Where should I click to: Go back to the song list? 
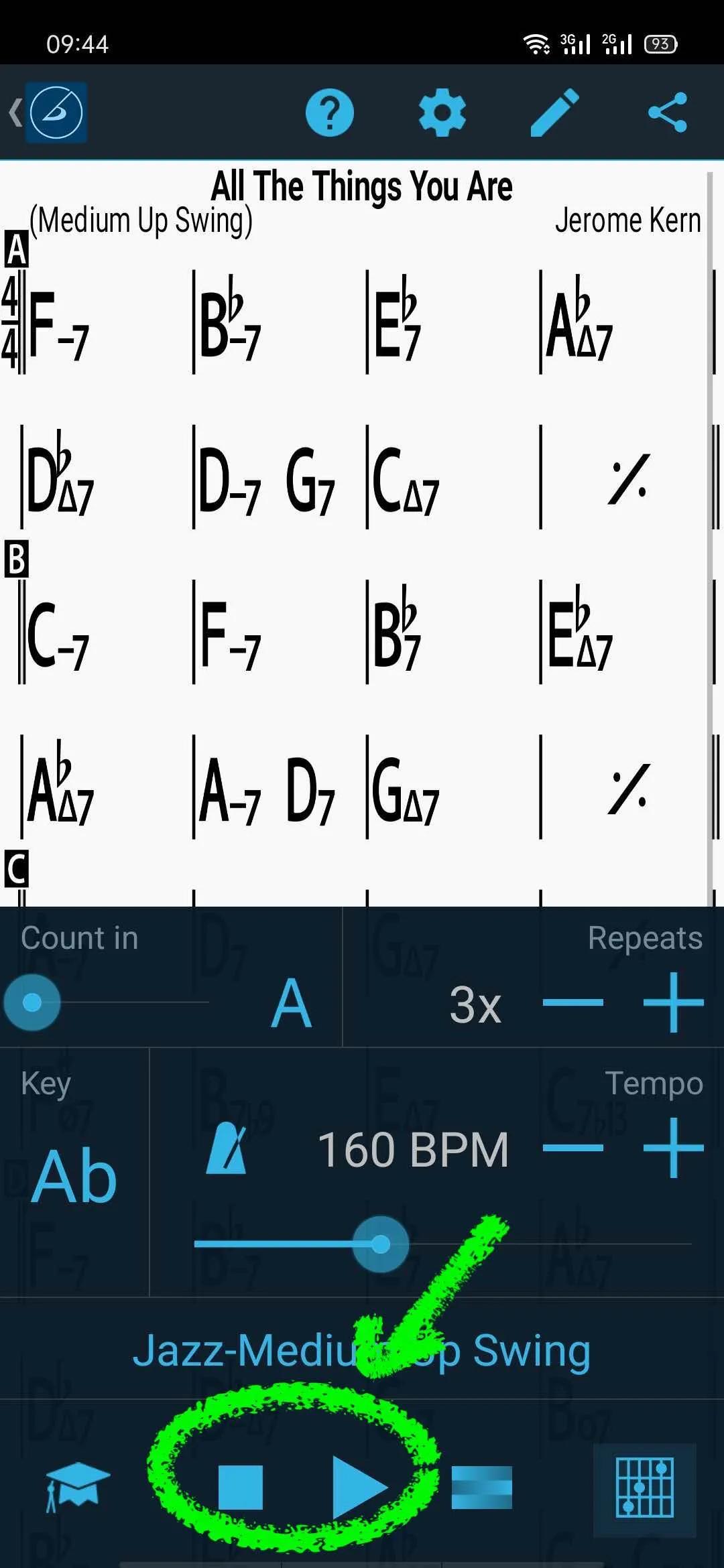[47, 113]
